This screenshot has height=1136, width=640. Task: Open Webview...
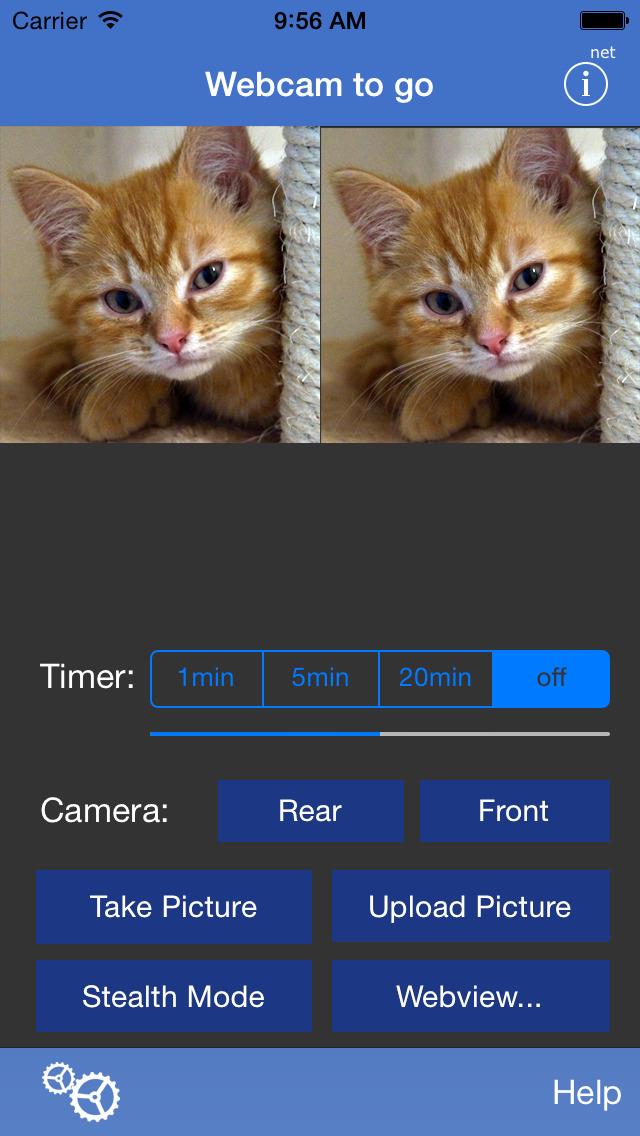pos(470,996)
